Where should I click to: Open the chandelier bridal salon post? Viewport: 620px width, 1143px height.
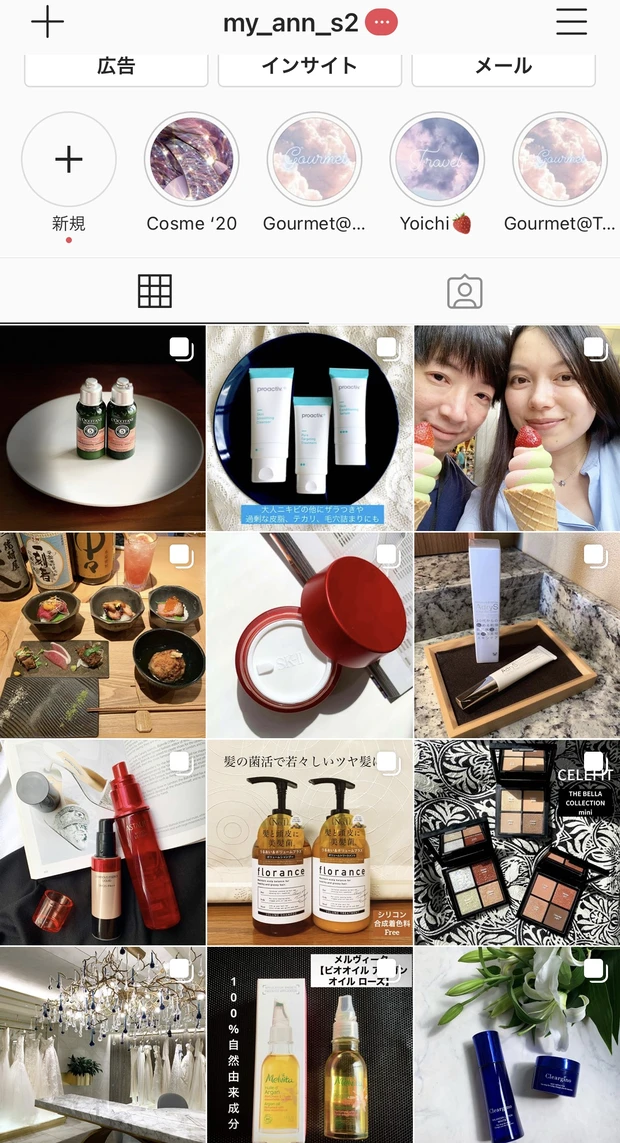(102, 1045)
